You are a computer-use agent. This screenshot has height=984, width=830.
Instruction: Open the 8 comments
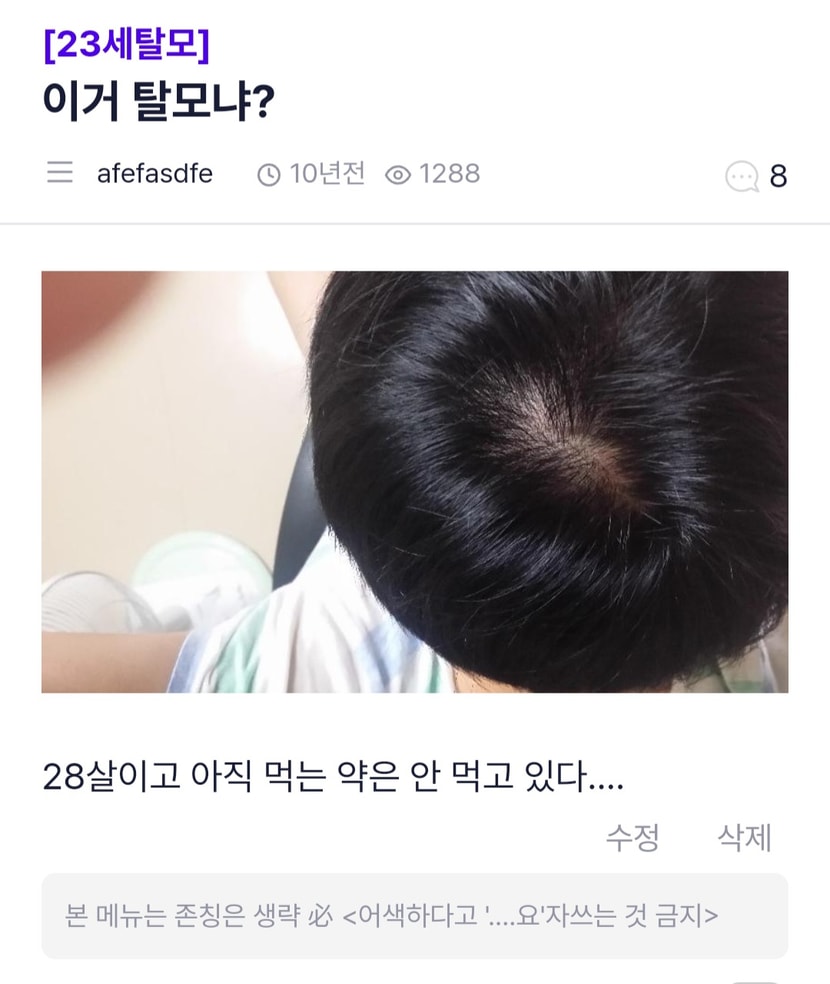tap(756, 176)
